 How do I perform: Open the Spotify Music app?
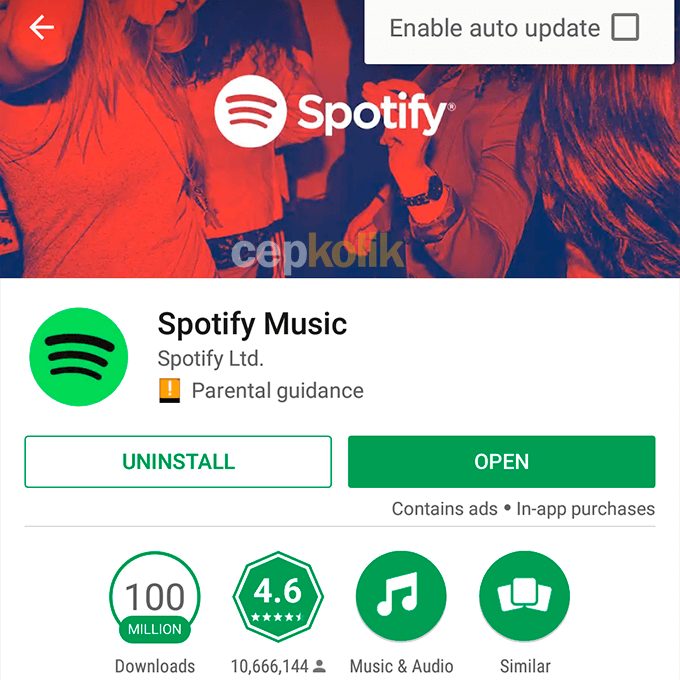click(501, 462)
